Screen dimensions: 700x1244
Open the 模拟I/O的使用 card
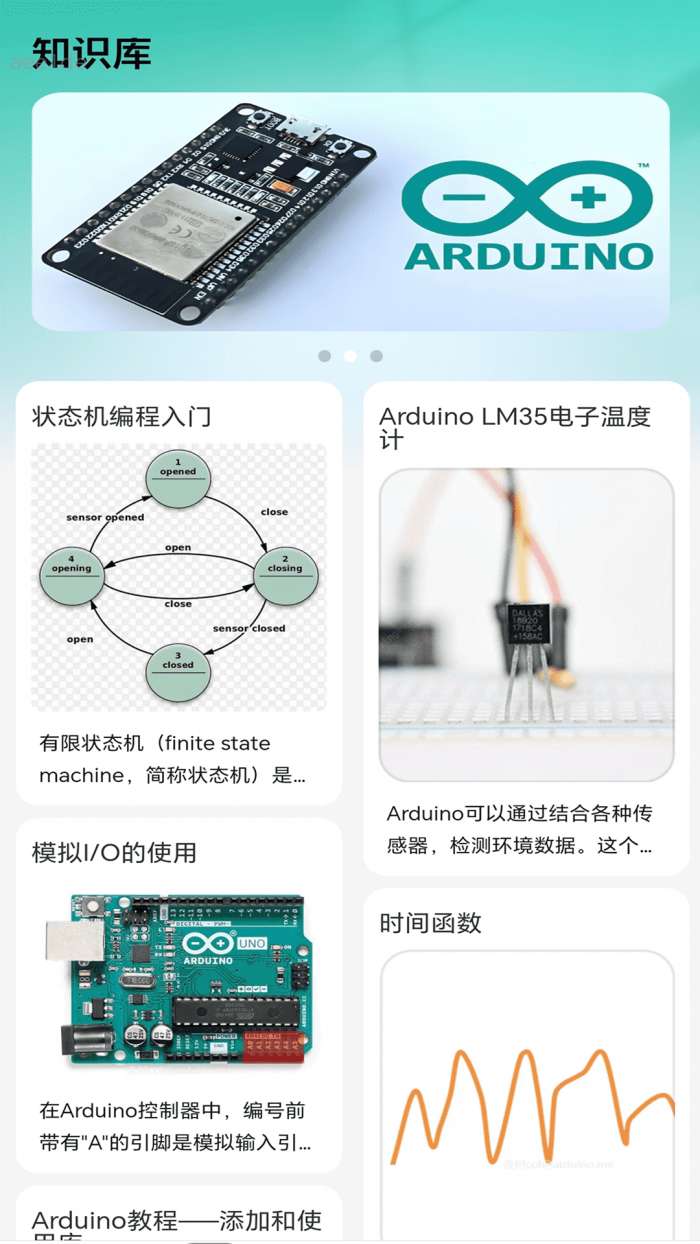click(x=179, y=995)
